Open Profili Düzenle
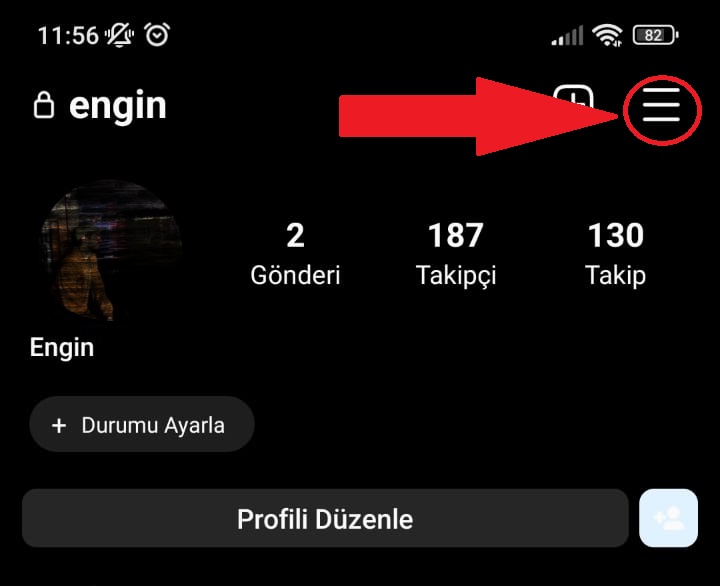 325,519
